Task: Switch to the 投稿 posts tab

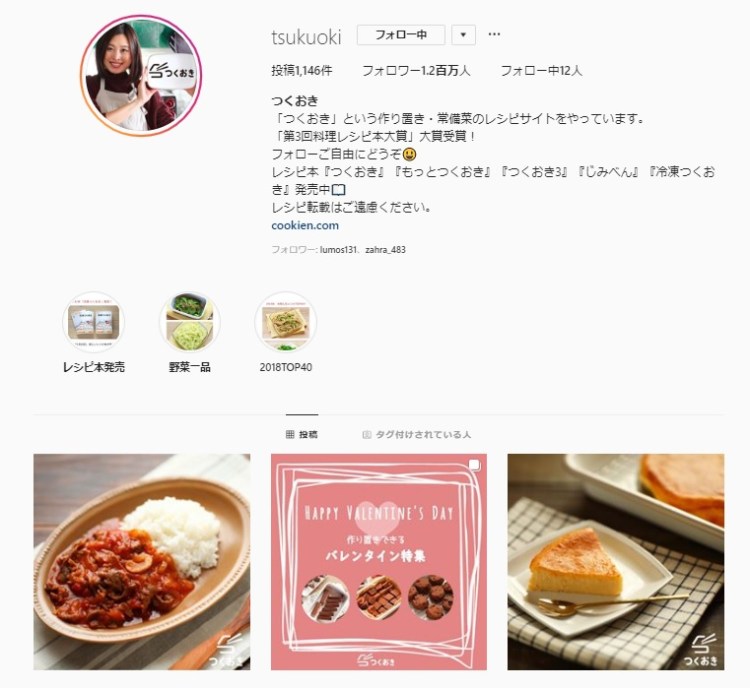Action: point(302,435)
